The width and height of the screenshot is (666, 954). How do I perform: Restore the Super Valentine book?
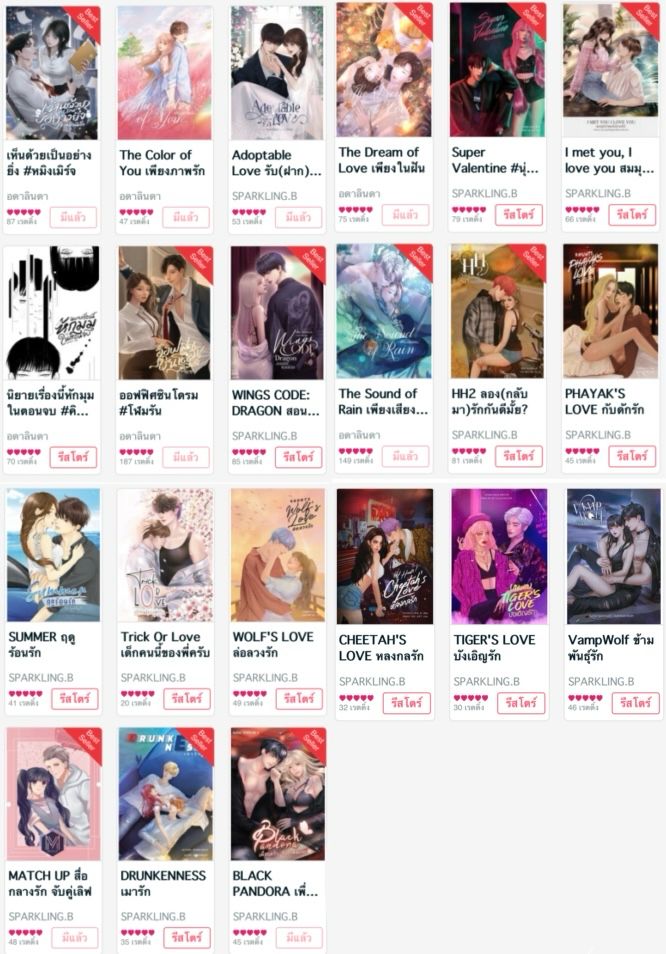click(518, 215)
